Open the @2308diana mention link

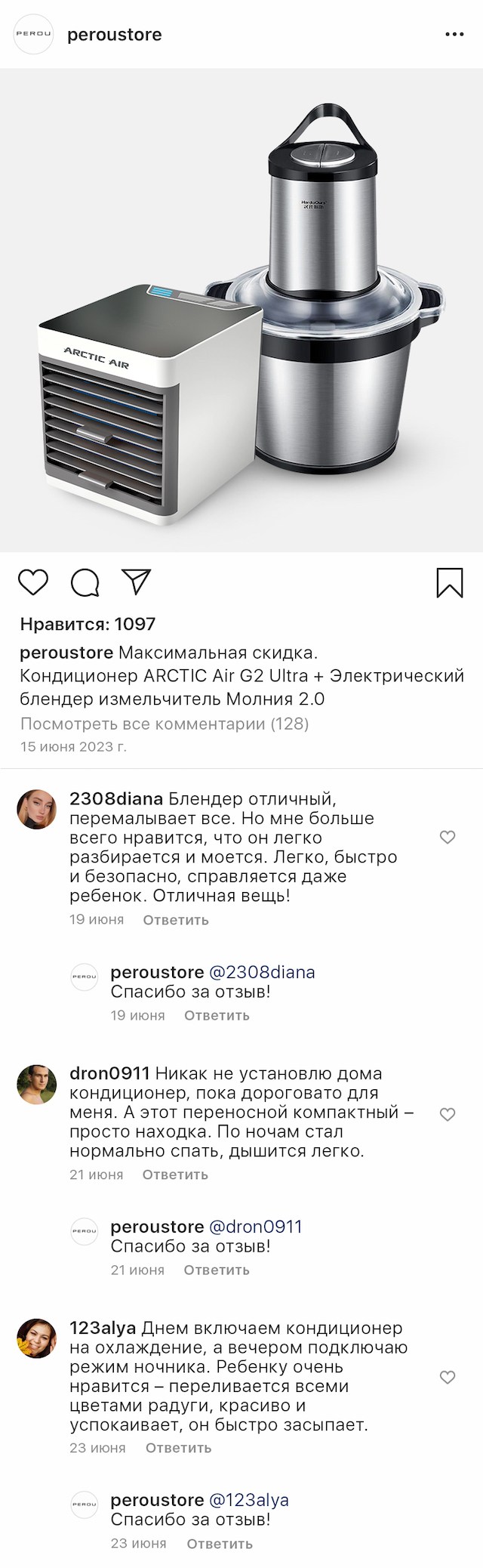coord(262,972)
